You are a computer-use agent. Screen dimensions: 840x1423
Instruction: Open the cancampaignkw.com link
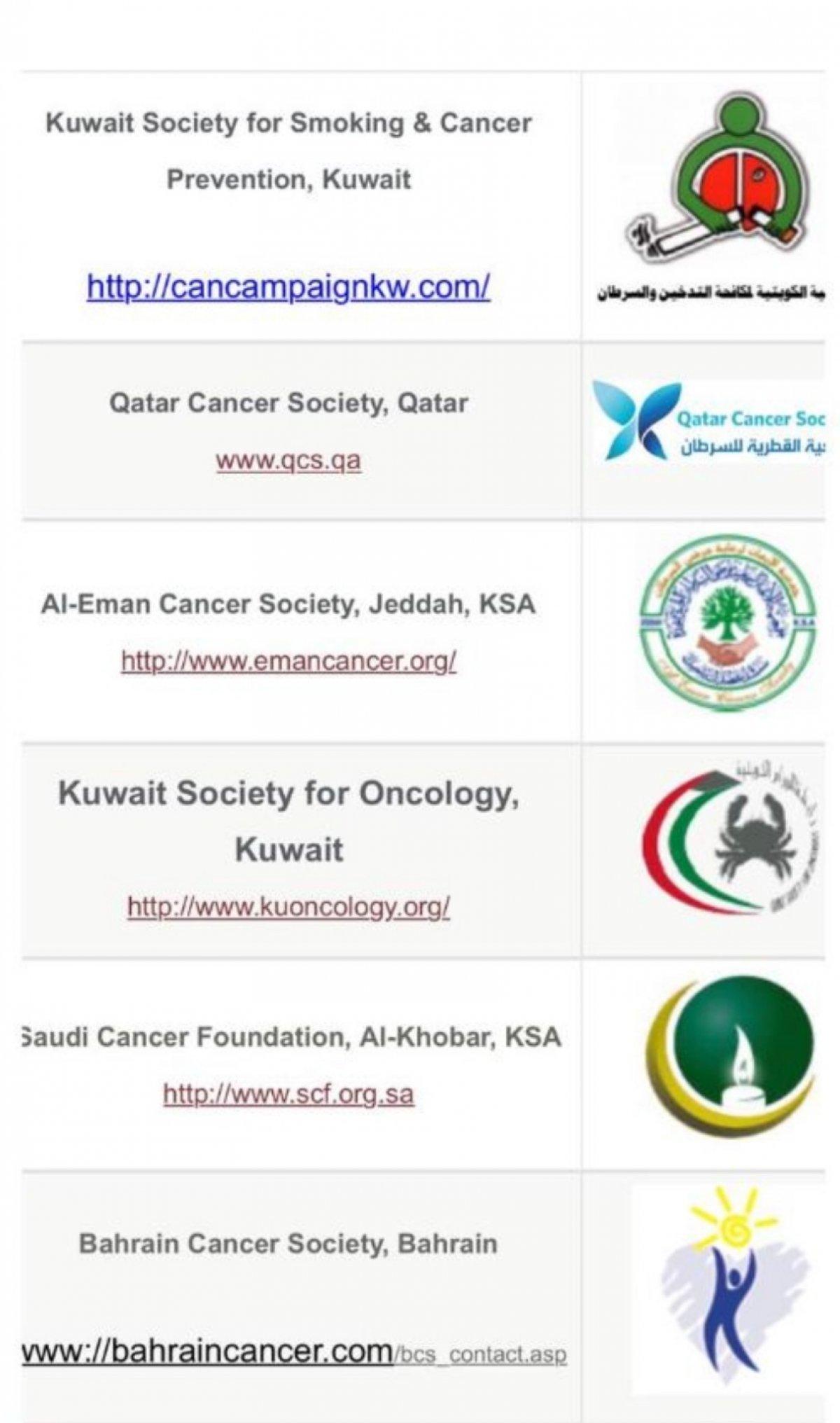coord(288,286)
